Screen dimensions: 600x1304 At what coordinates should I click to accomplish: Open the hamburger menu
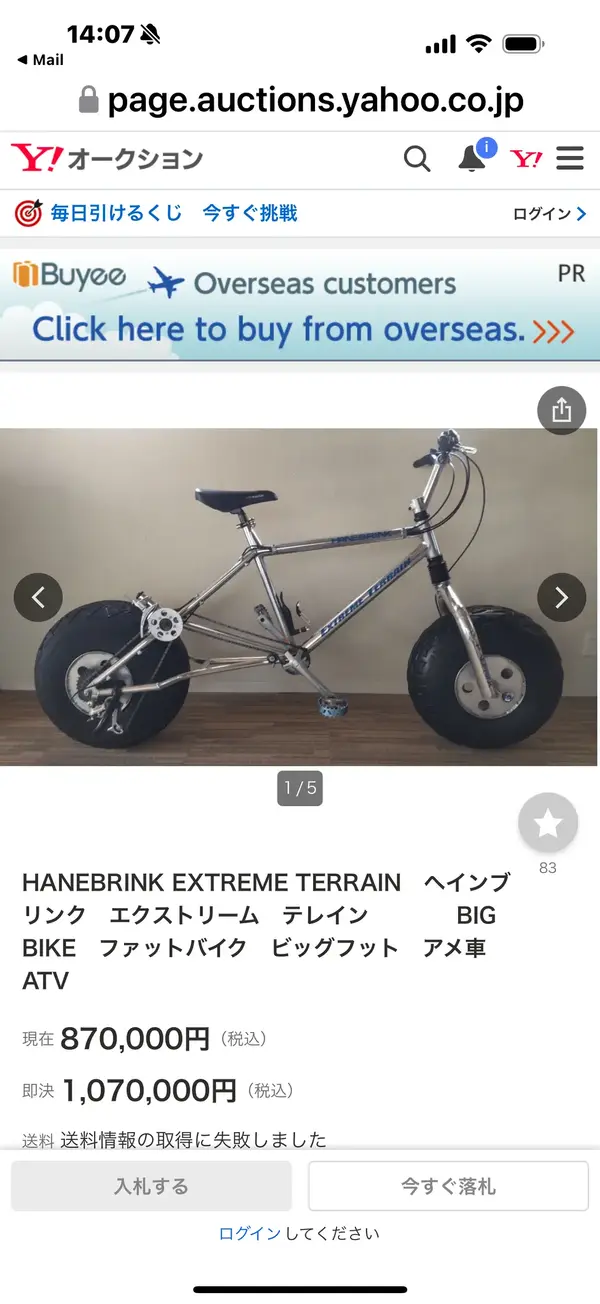570,158
